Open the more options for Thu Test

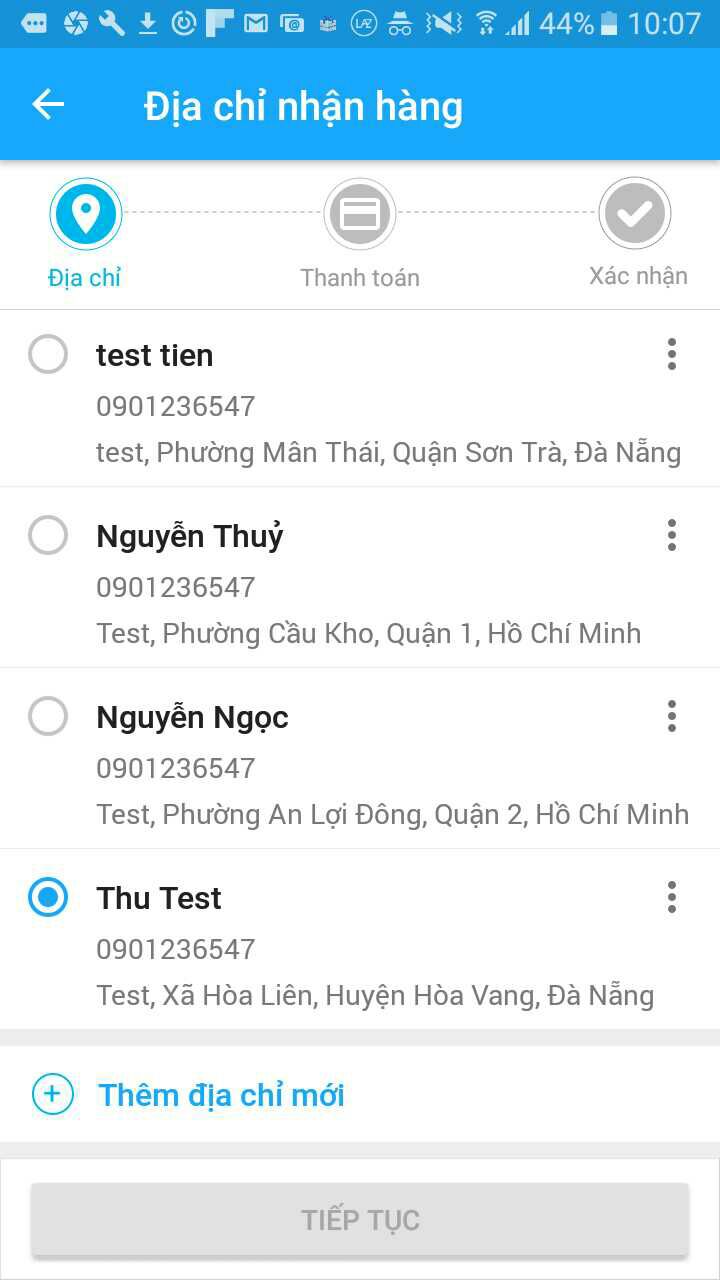coord(672,897)
